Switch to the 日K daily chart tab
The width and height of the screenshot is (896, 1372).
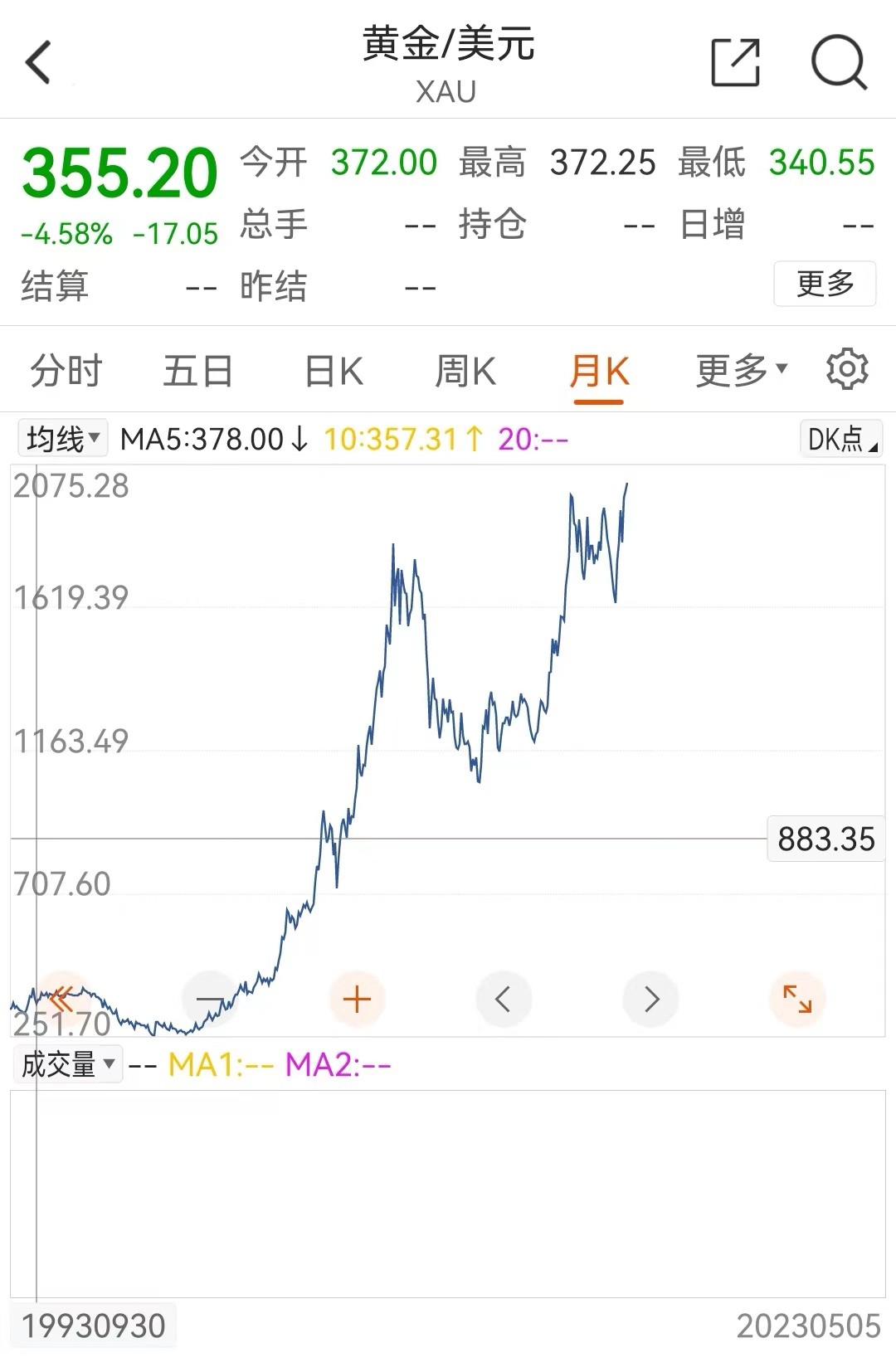tap(332, 371)
